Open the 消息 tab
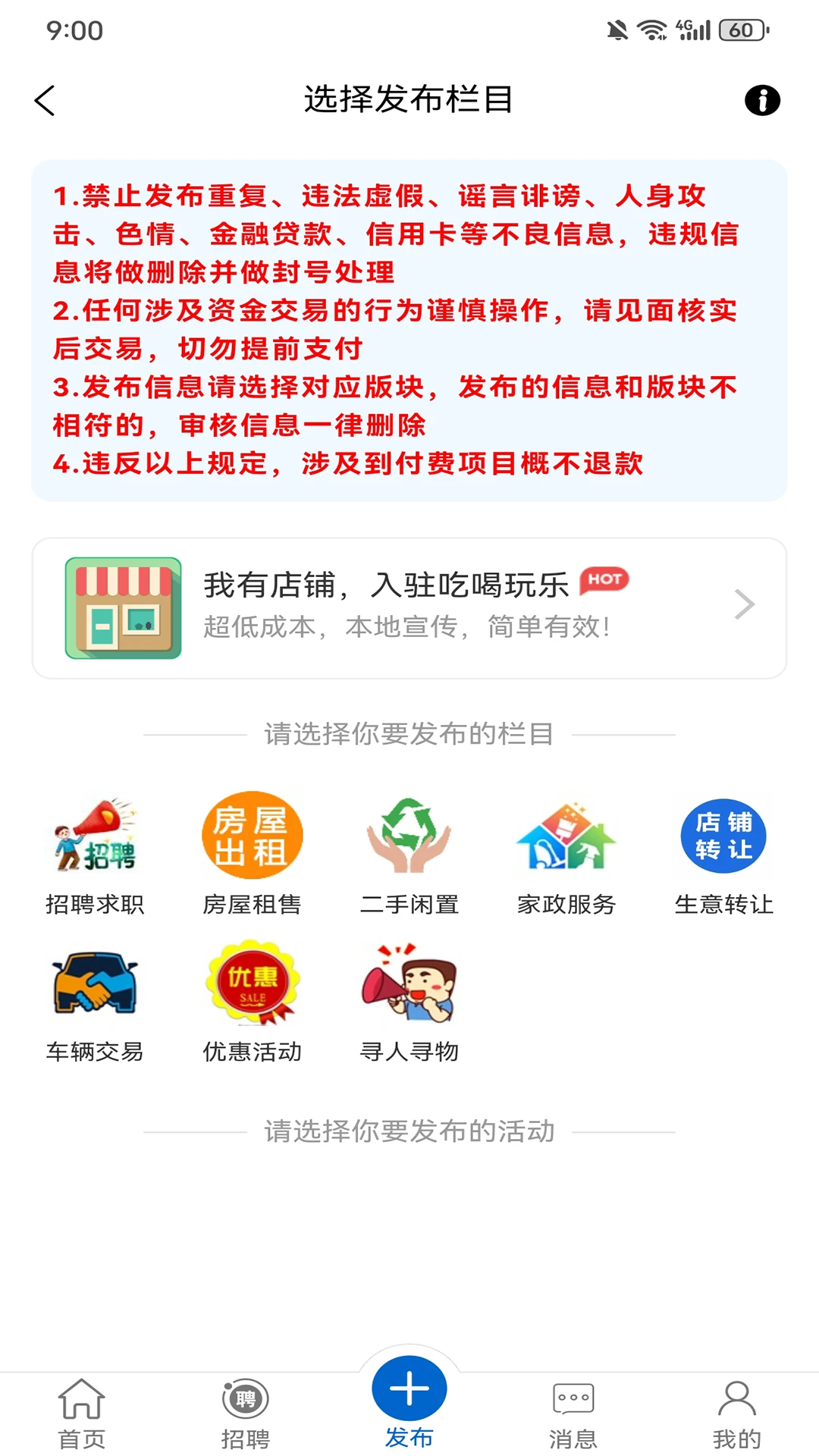Viewport: 819px width, 1456px height. click(573, 1414)
